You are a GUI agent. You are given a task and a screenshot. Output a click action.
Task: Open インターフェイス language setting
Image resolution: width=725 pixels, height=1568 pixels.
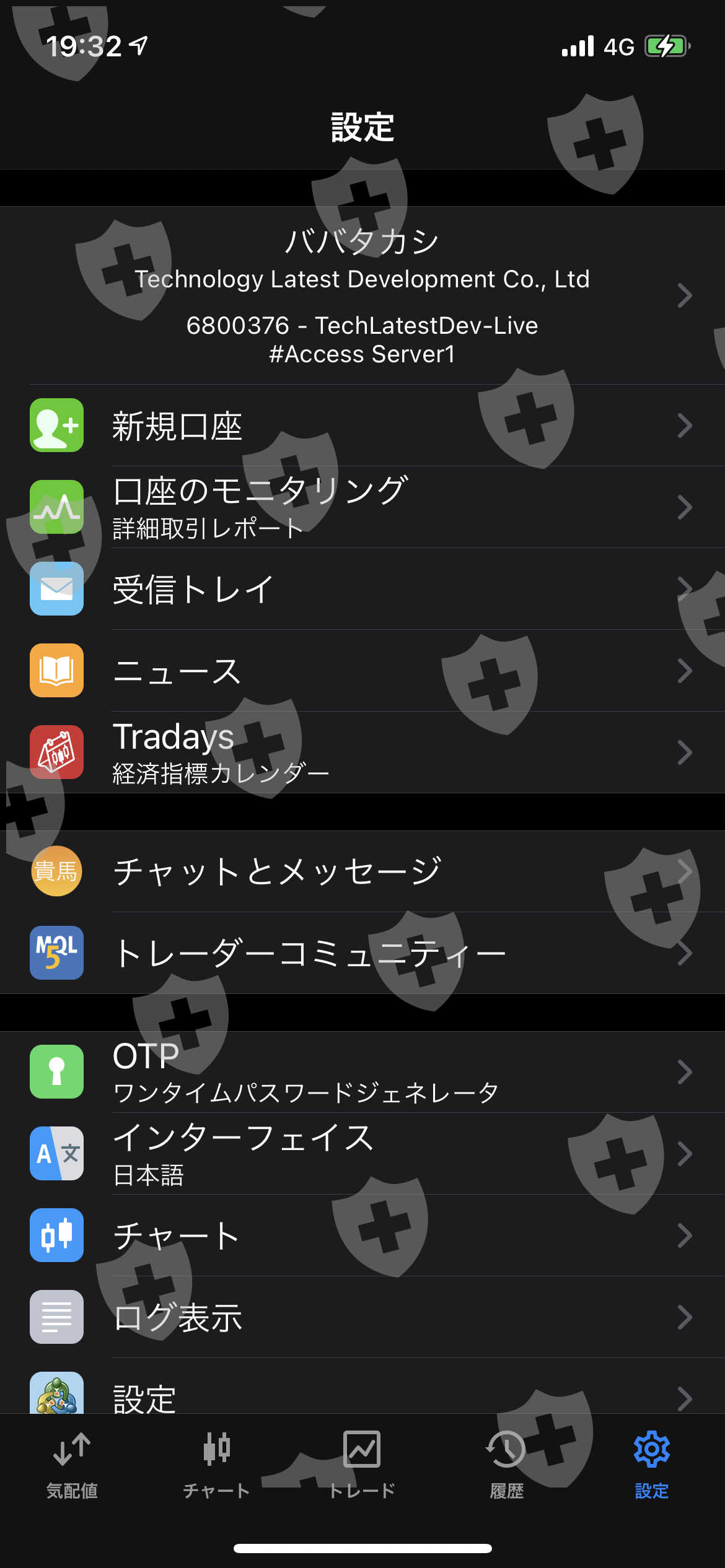click(x=362, y=1154)
